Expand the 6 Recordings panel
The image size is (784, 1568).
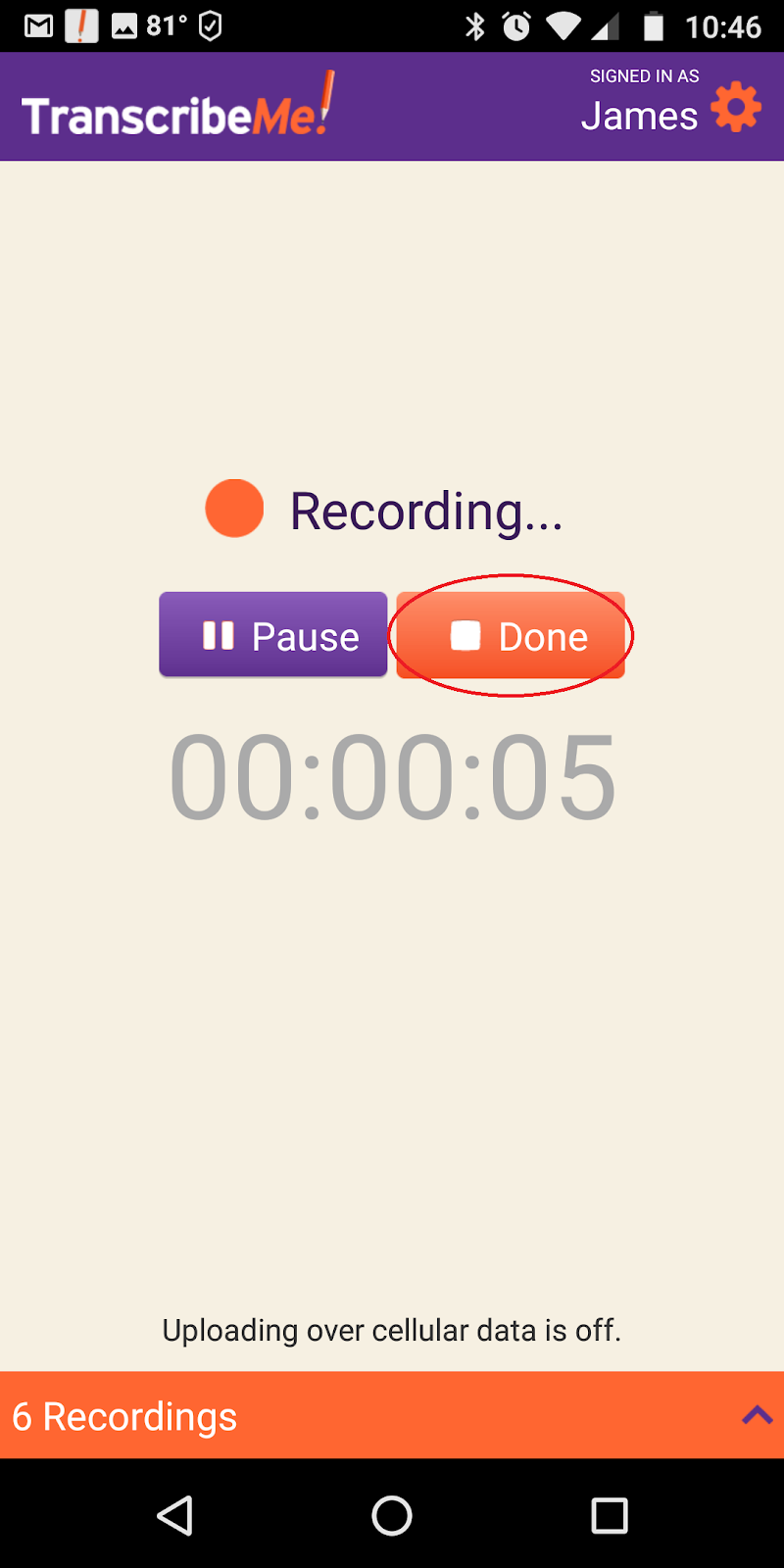[756, 1415]
